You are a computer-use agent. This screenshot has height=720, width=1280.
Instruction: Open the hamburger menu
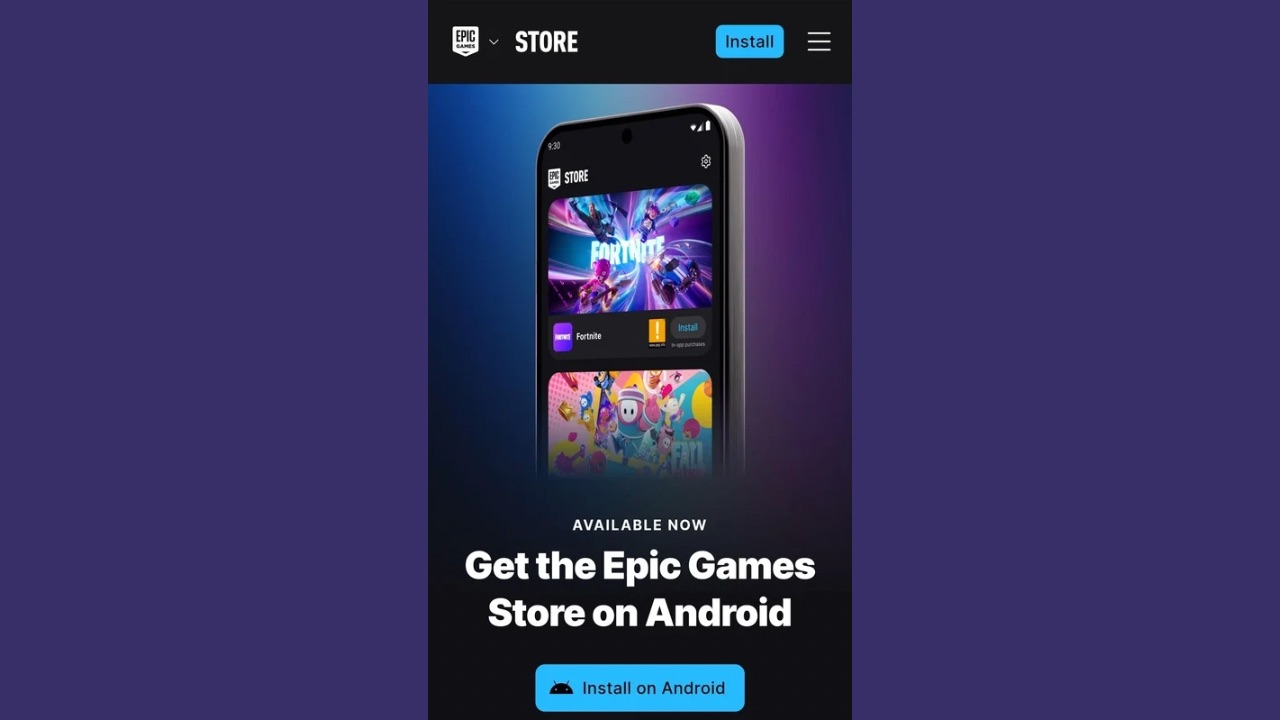tap(819, 41)
